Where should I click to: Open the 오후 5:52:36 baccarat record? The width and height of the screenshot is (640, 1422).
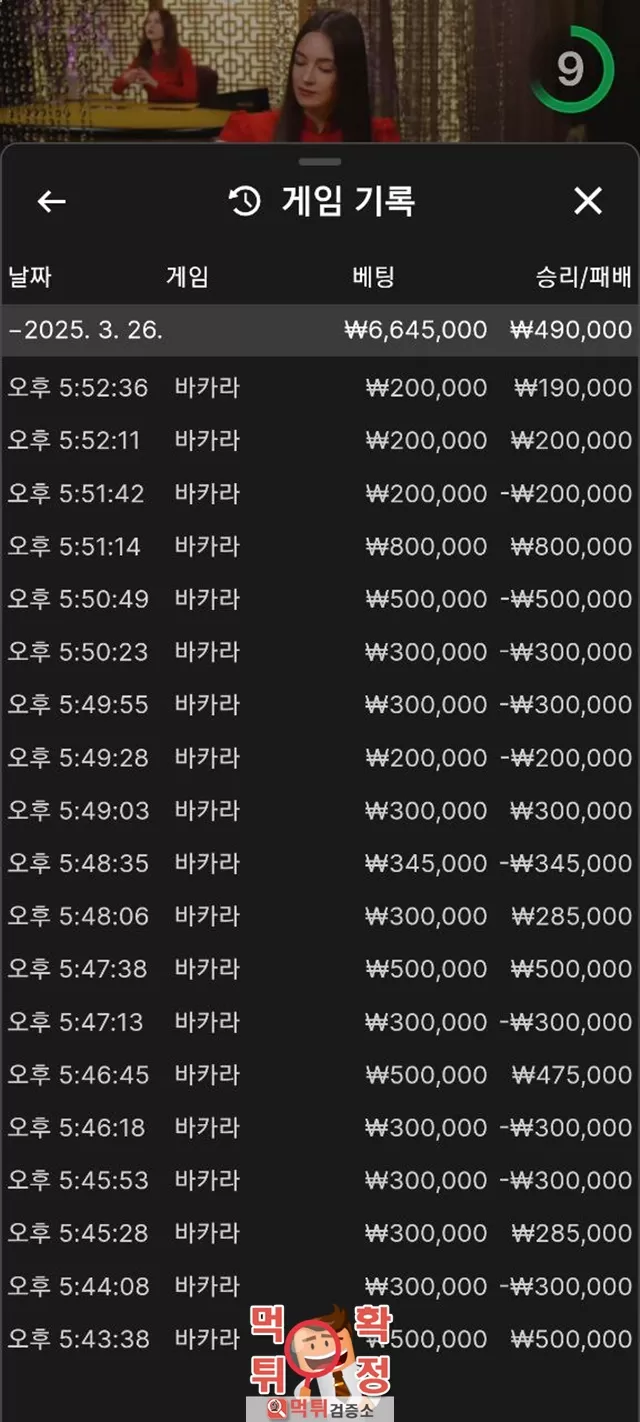coord(320,388)
